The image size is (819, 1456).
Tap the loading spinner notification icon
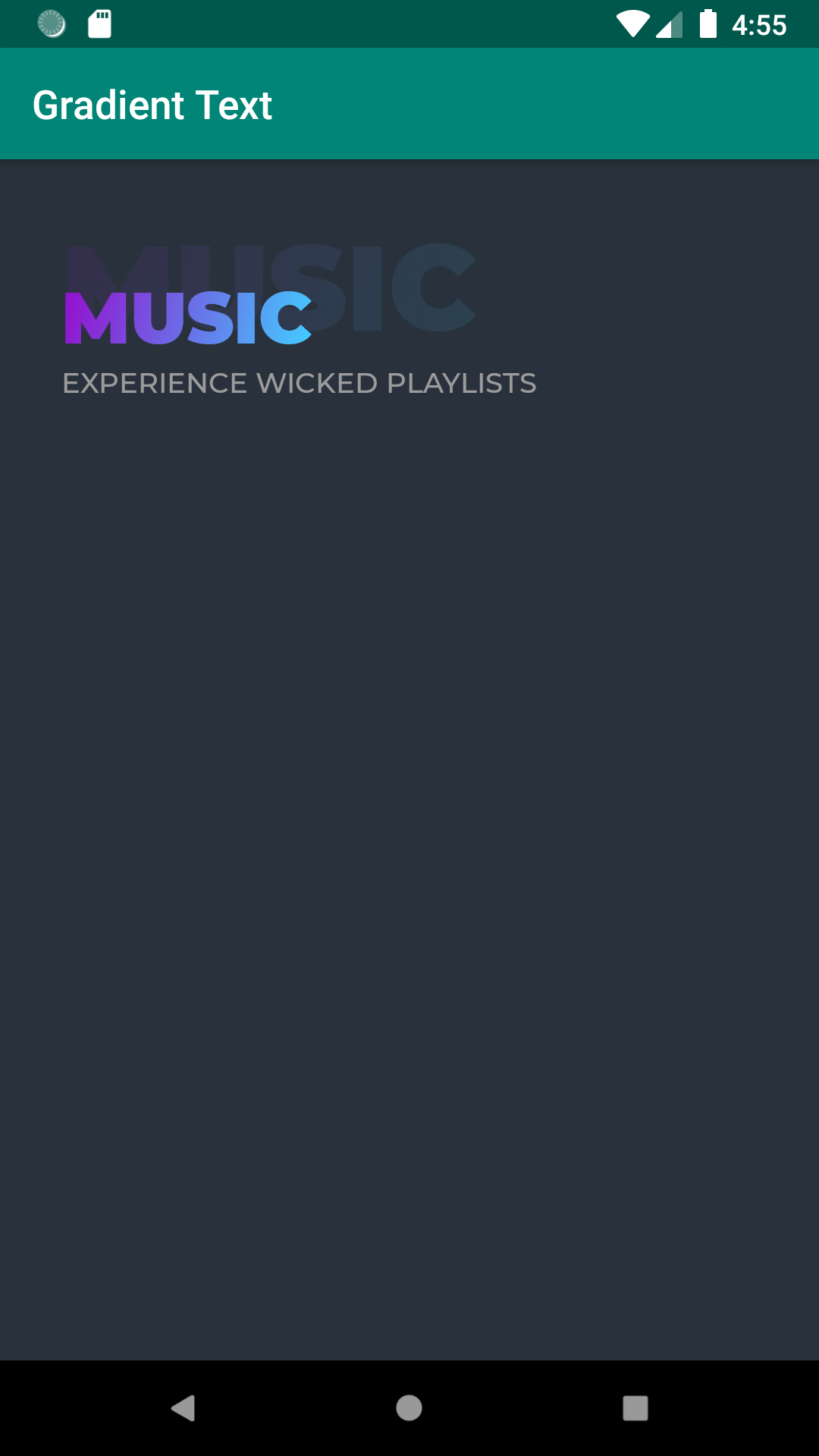point(50,25)
